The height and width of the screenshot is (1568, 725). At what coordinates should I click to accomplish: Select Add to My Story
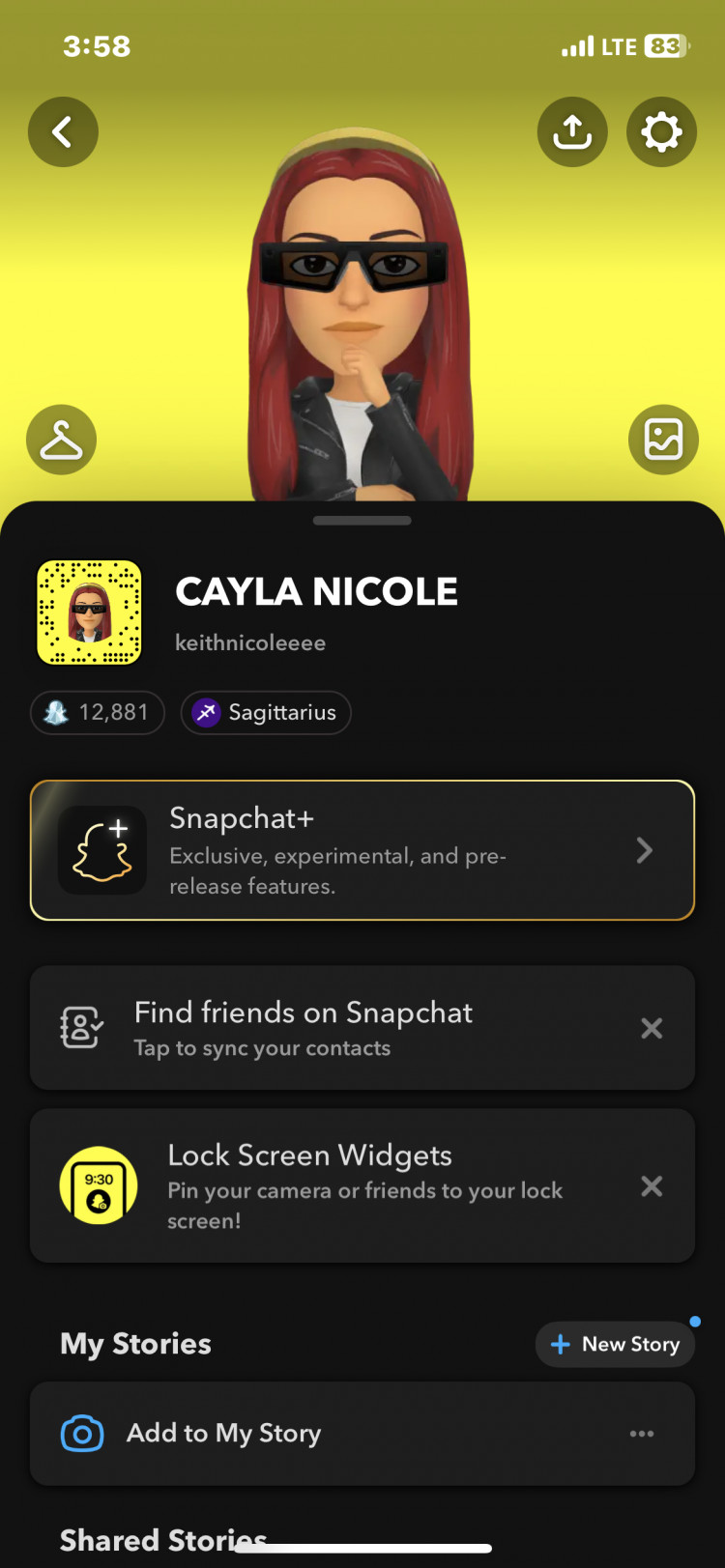click(x=223, y=1434)
